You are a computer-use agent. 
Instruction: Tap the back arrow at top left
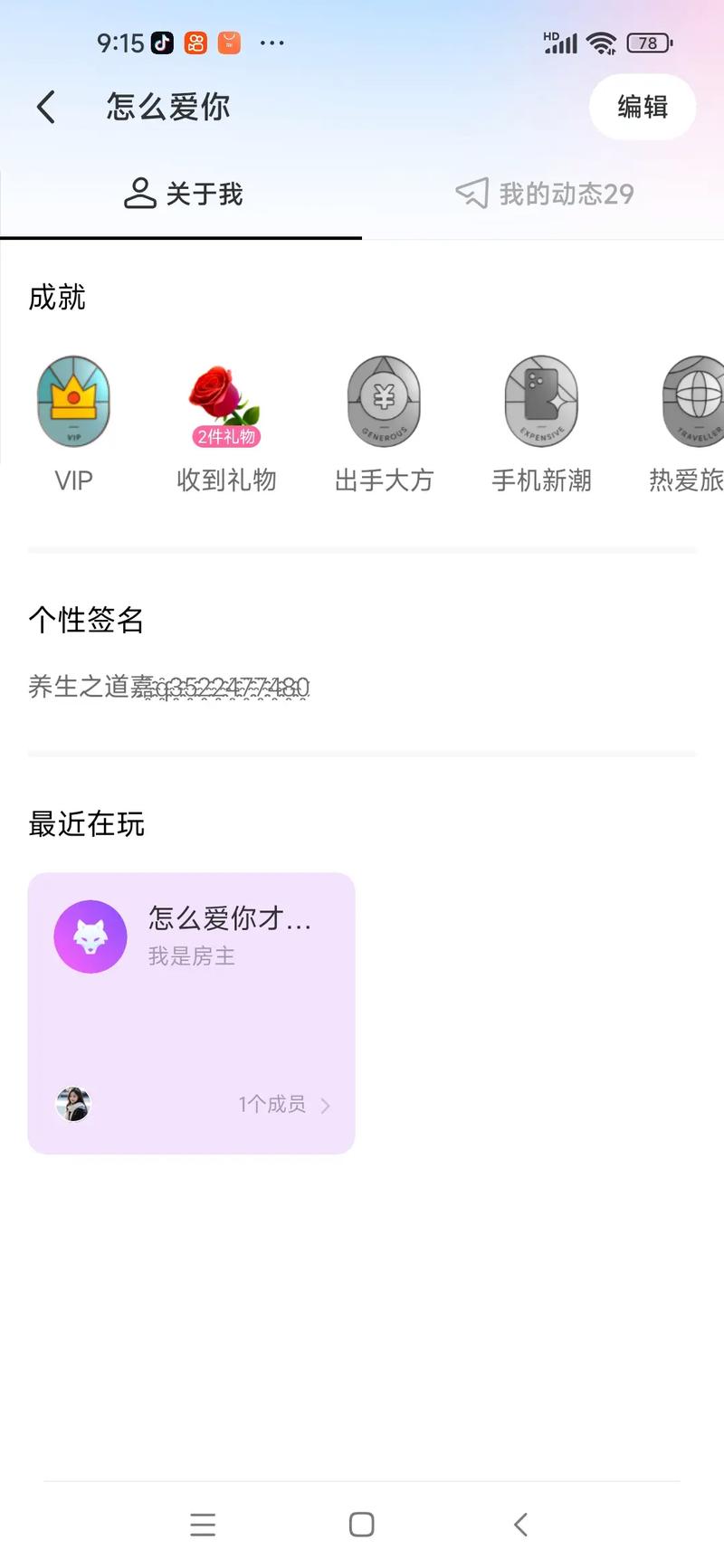coord(46,107)
